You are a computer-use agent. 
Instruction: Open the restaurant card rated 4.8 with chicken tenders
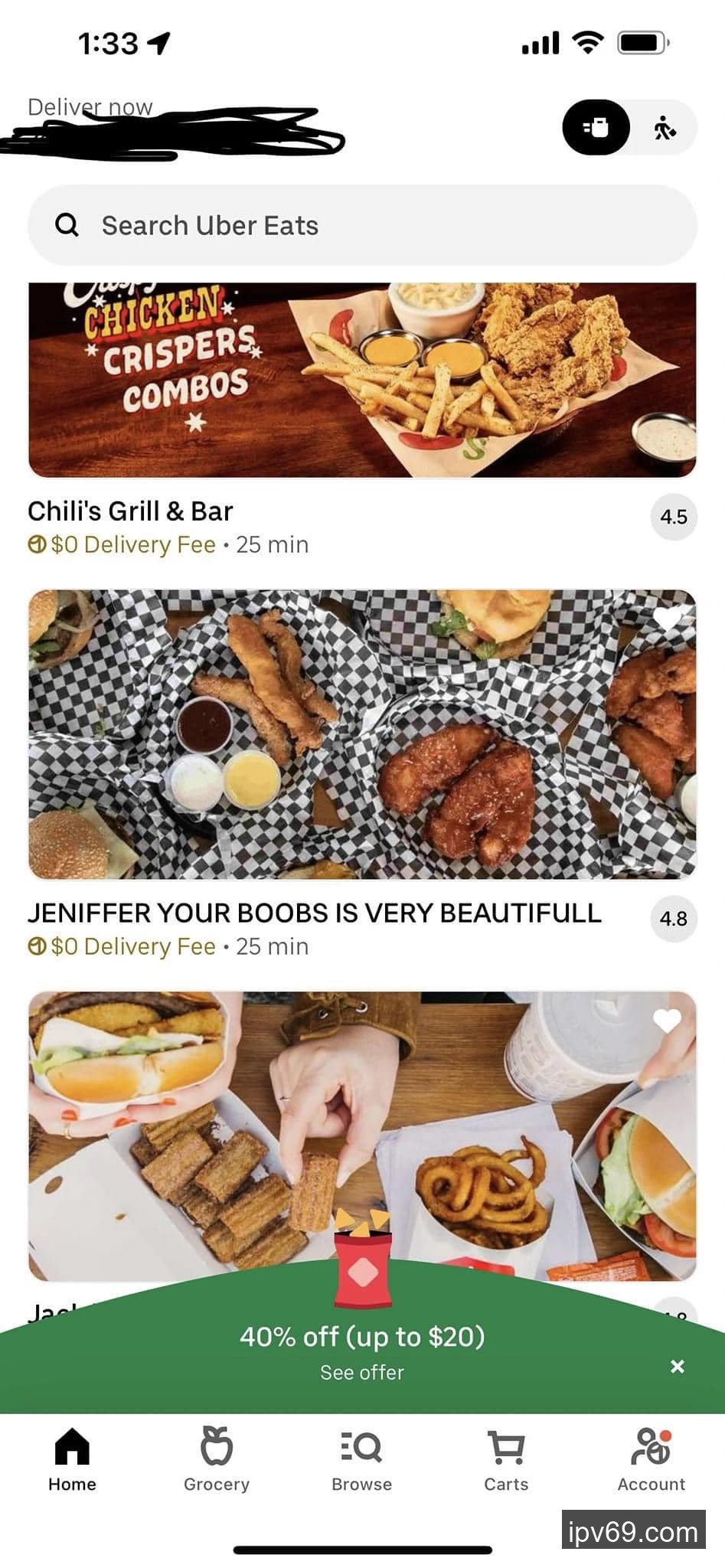pyautogui.click(x=362, y=735)
